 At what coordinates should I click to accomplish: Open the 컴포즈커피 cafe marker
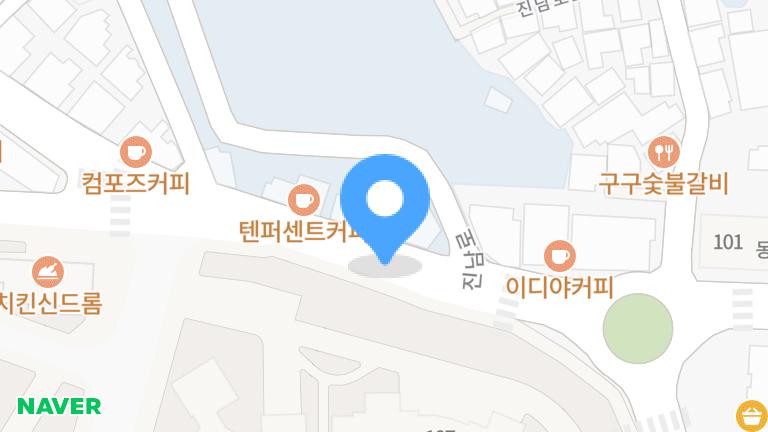134,153
